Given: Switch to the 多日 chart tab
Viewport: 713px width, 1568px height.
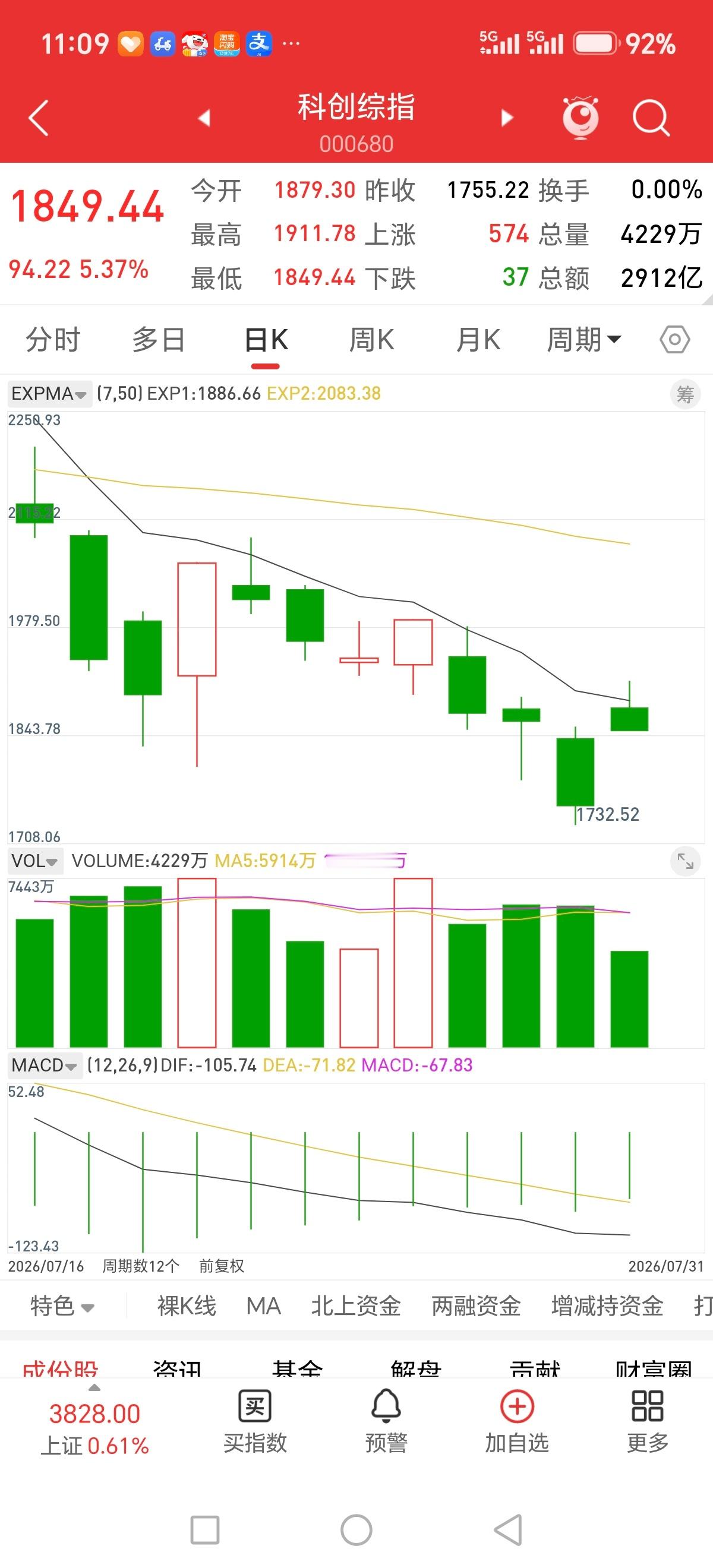Looking at the screenshot, I should (x=159, y=340).
